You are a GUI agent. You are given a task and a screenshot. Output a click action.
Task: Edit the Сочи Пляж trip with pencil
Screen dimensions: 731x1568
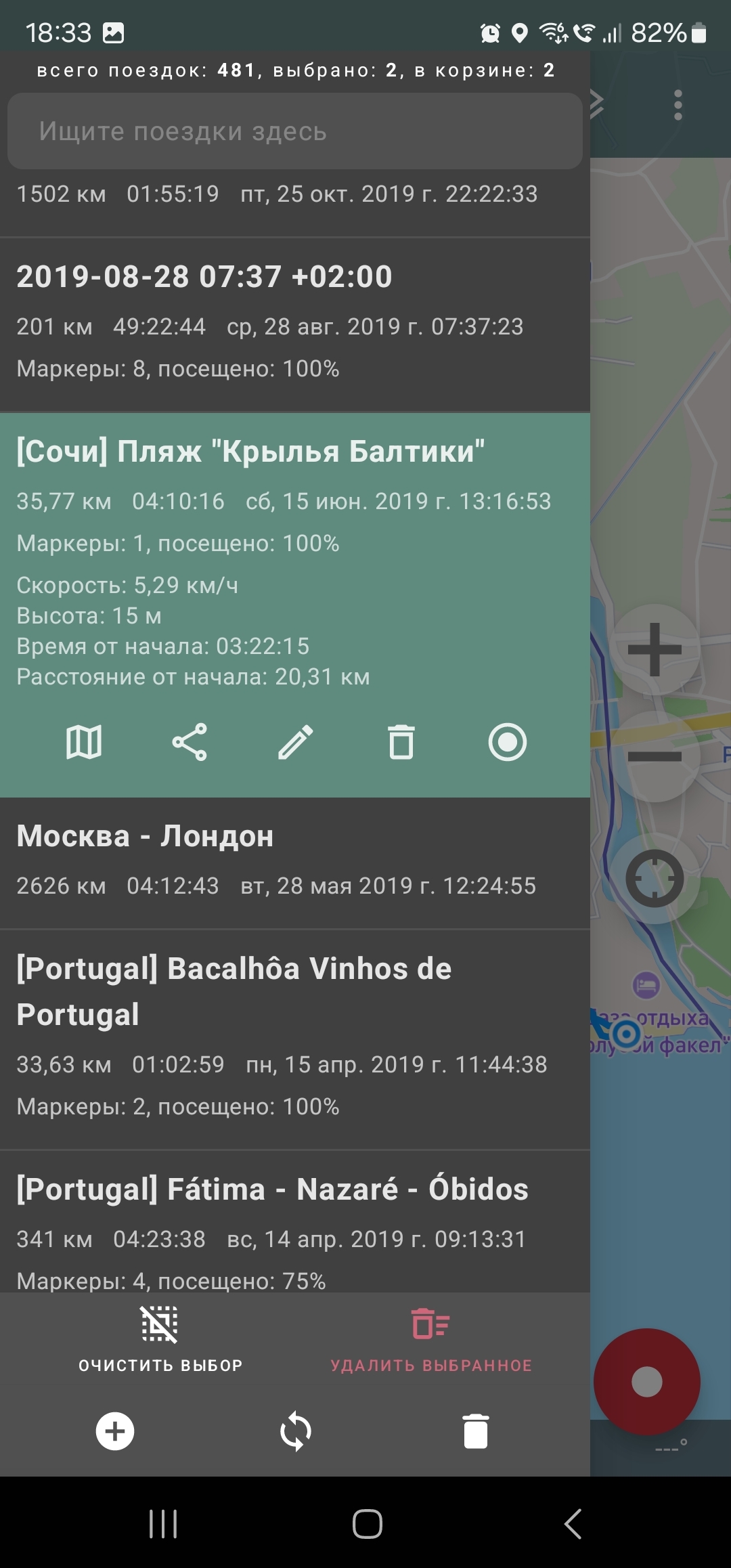coord(296,742)
